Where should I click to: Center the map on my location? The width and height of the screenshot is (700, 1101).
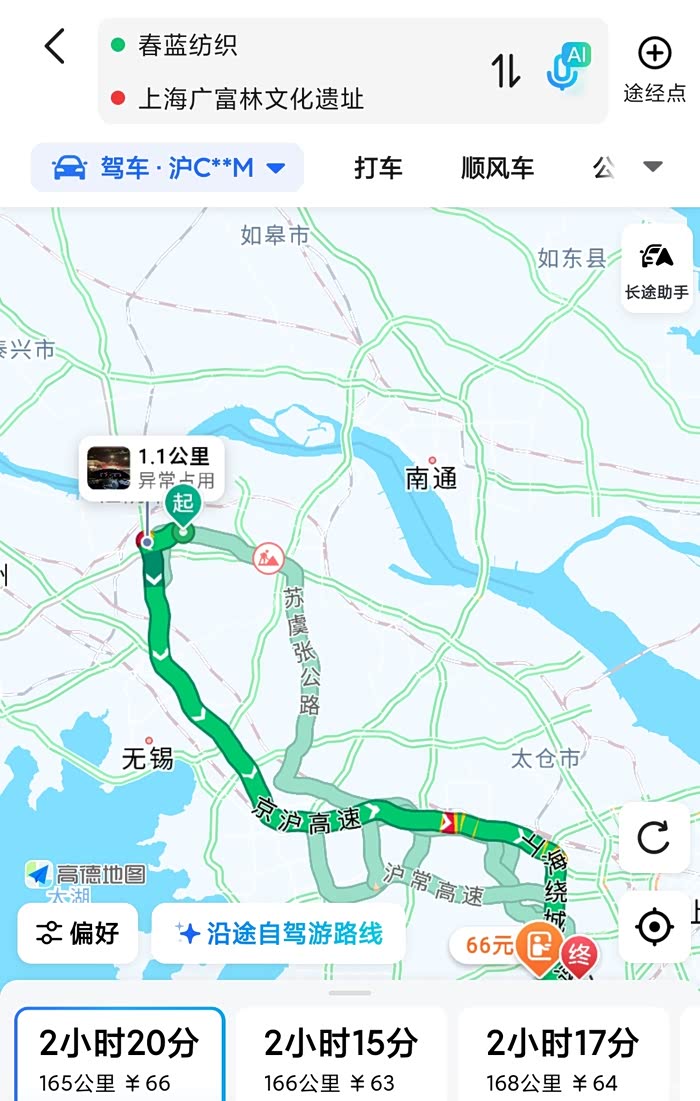(x=654, y=927)
